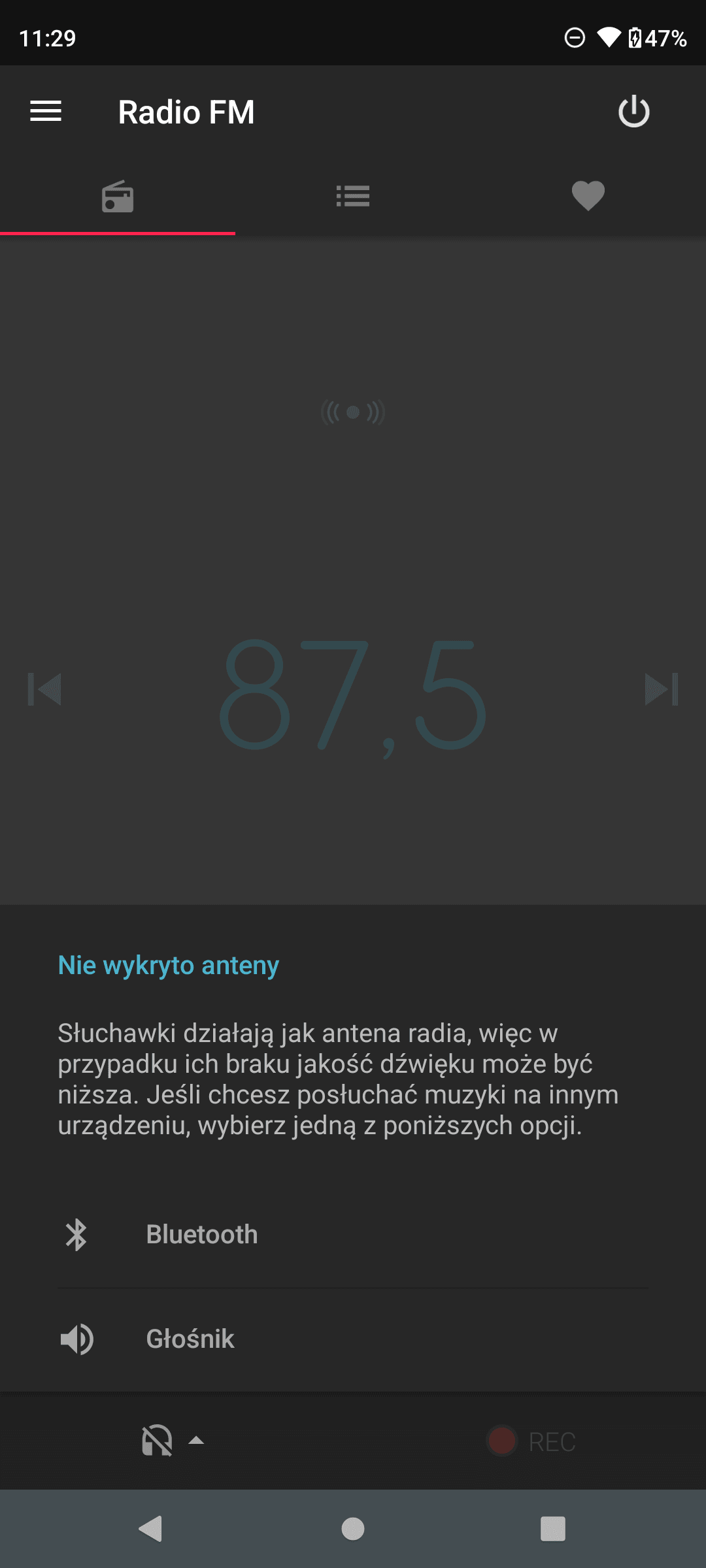706x1568 pixels.
Task: Start recording with REC button
Action: click(x=531, y=1441)
